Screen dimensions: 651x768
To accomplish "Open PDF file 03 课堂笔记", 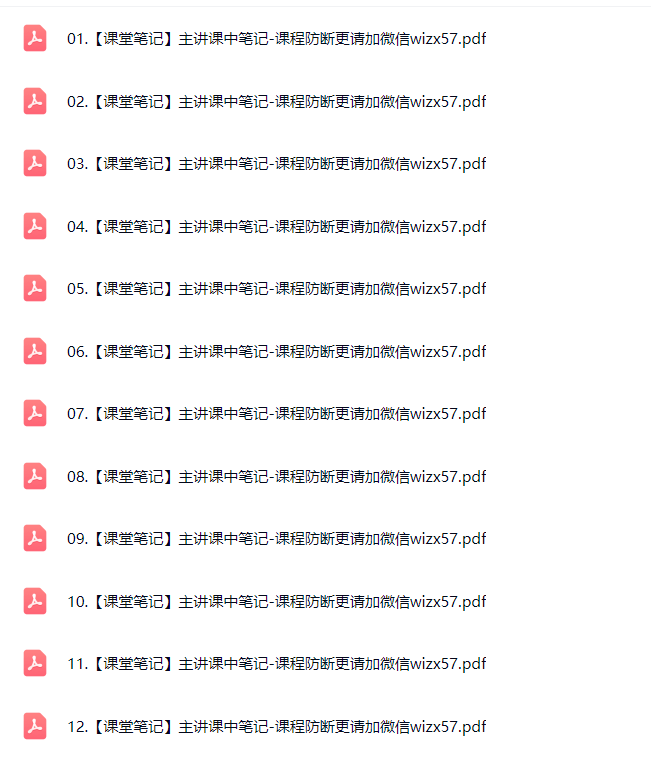I will click(x=276, y=164).
